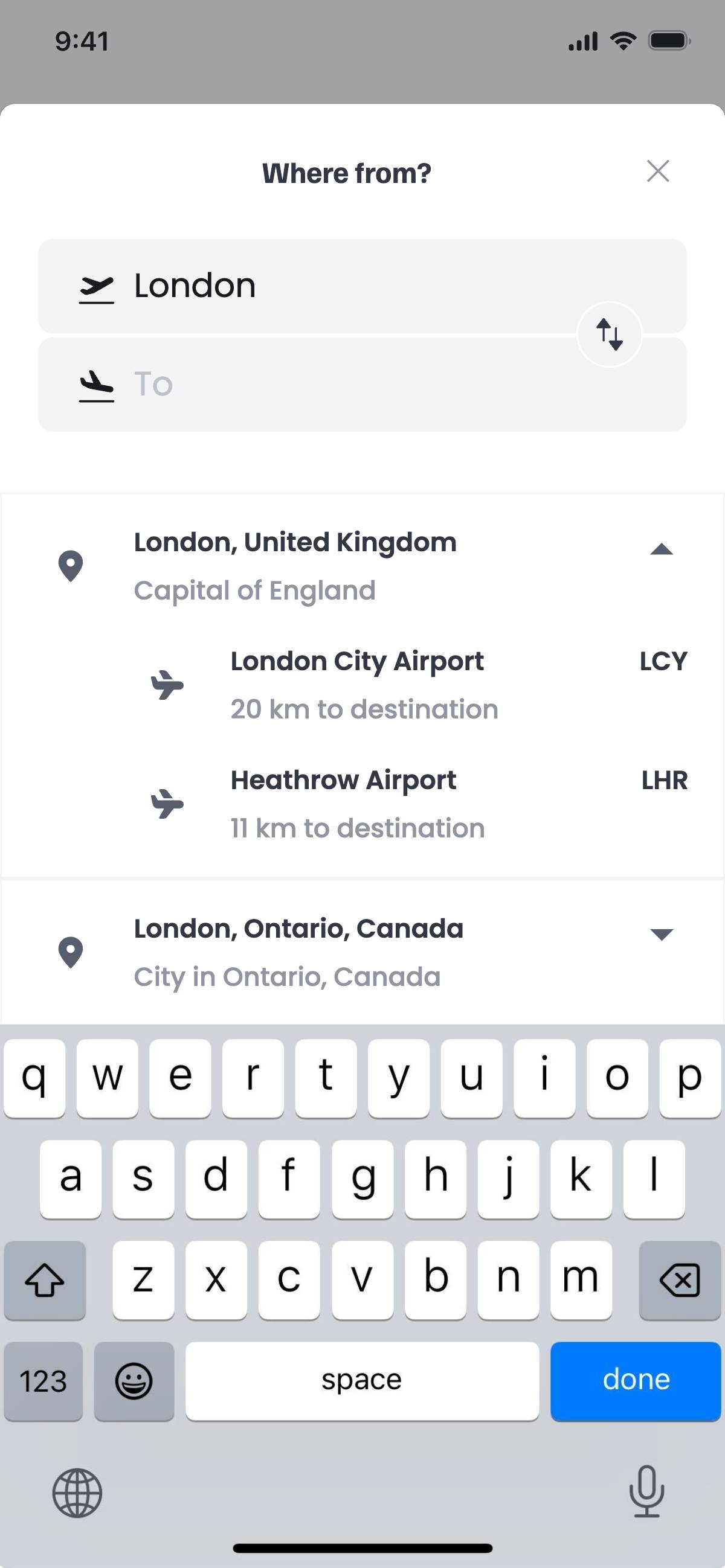Swap origin and destination fields

click(609, 334)
